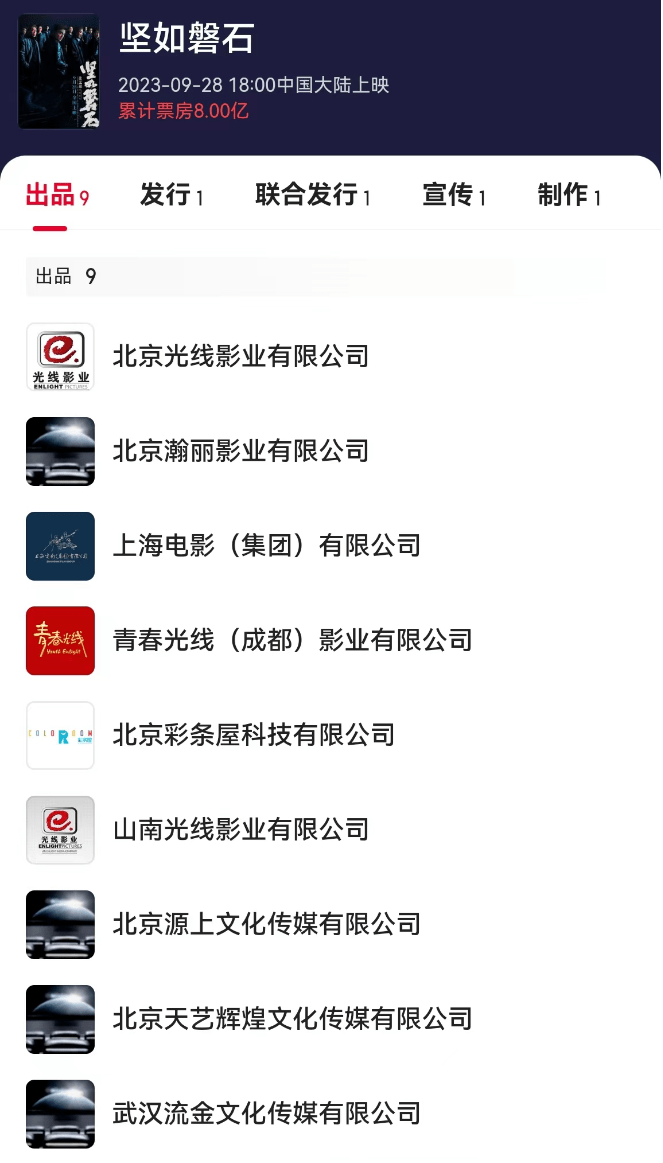The height and width of the screenshot is (1163, 663).
Task: Open 北京源上文化传媒有限公司
Action: [267, 924]
